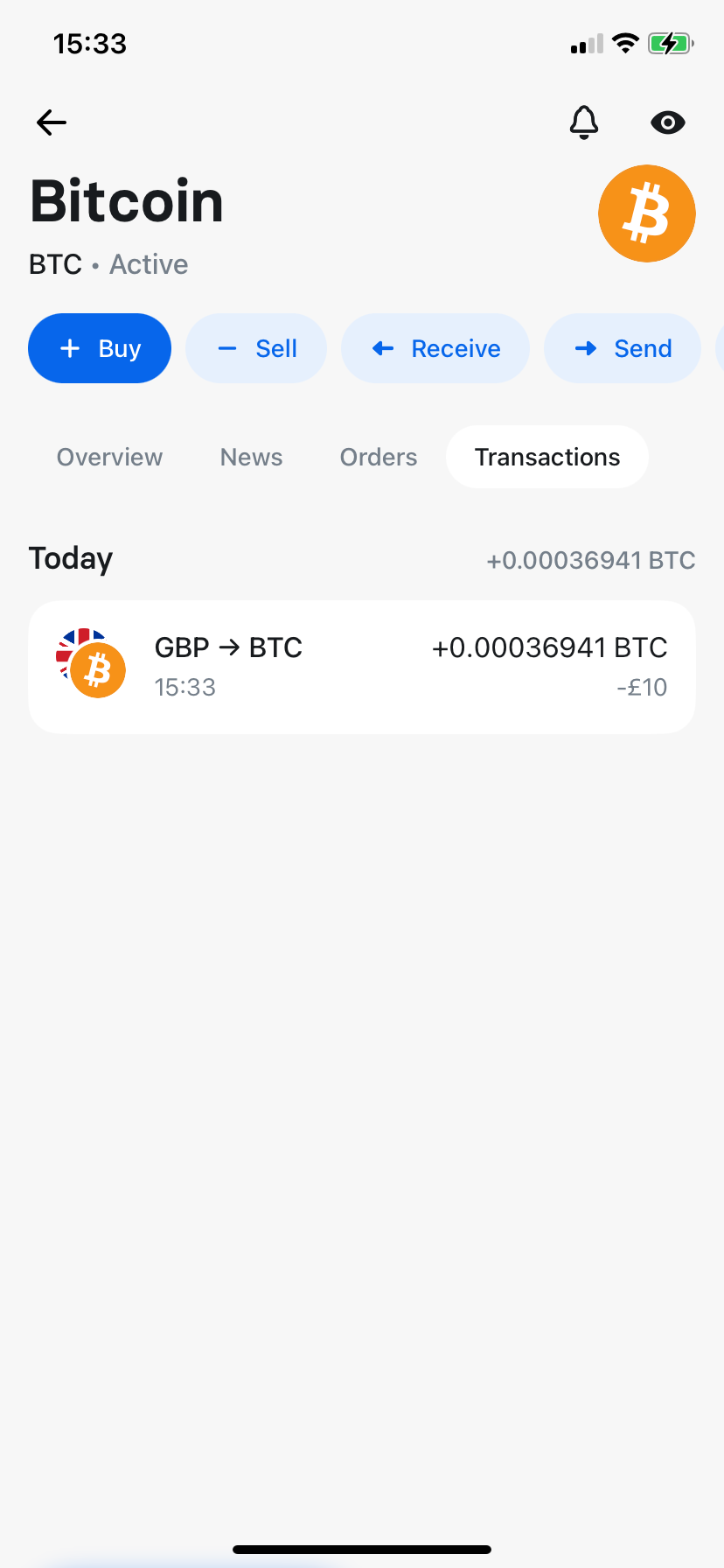Toggle balance visibility with the eye icon

click(x=668, y=122)
